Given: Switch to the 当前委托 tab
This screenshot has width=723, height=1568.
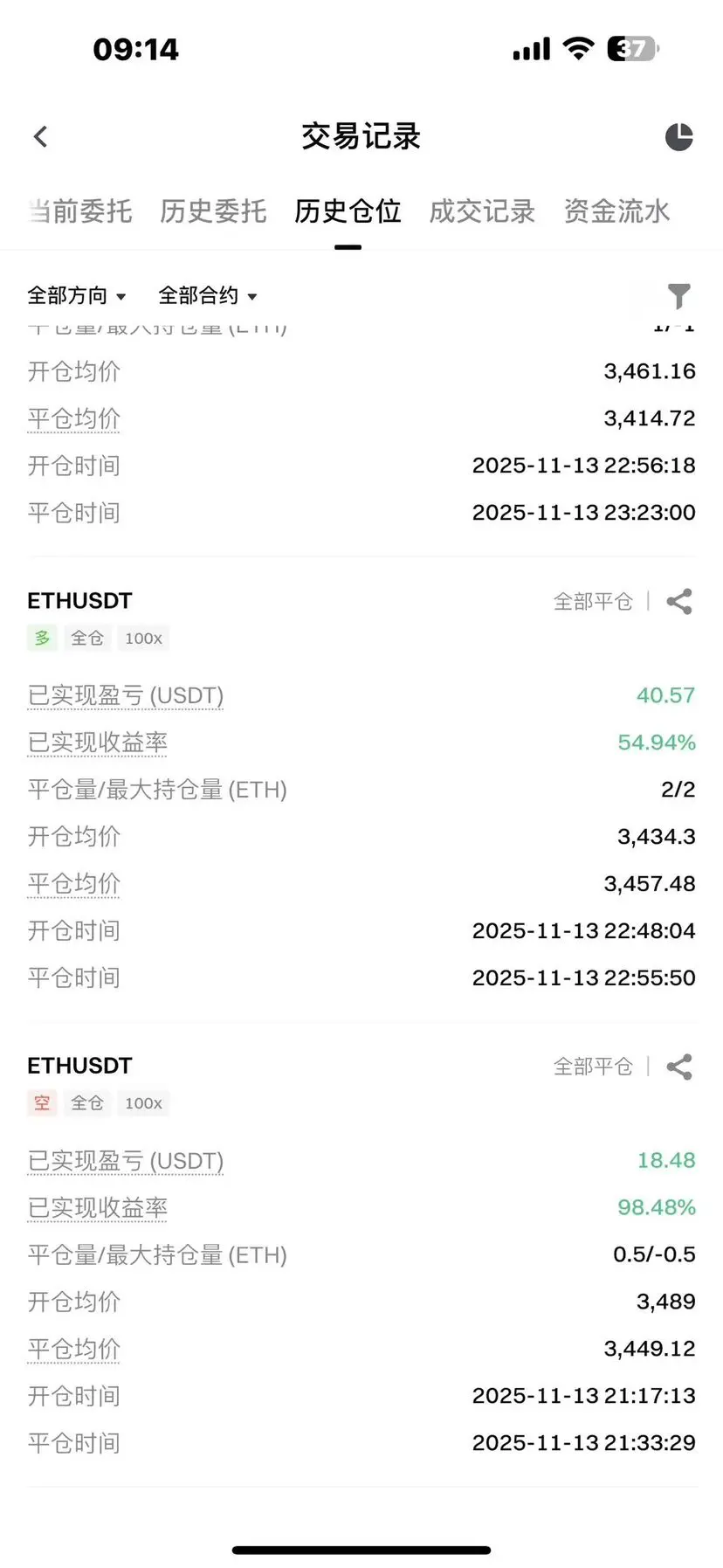Looking at the screenshot, I should pyautogui.click(x=80, y=211).
